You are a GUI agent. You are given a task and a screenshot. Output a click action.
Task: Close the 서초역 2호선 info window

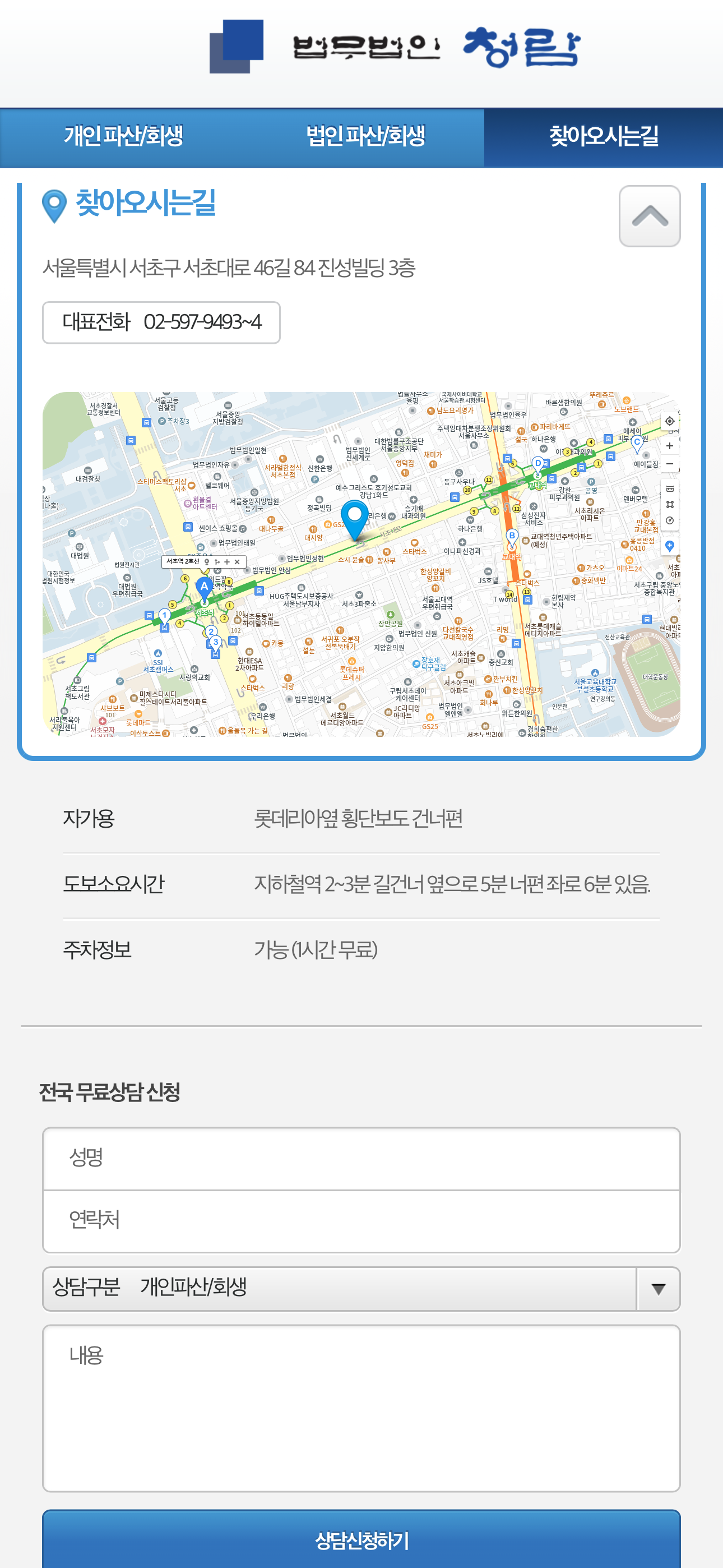[x=237, y=562]
